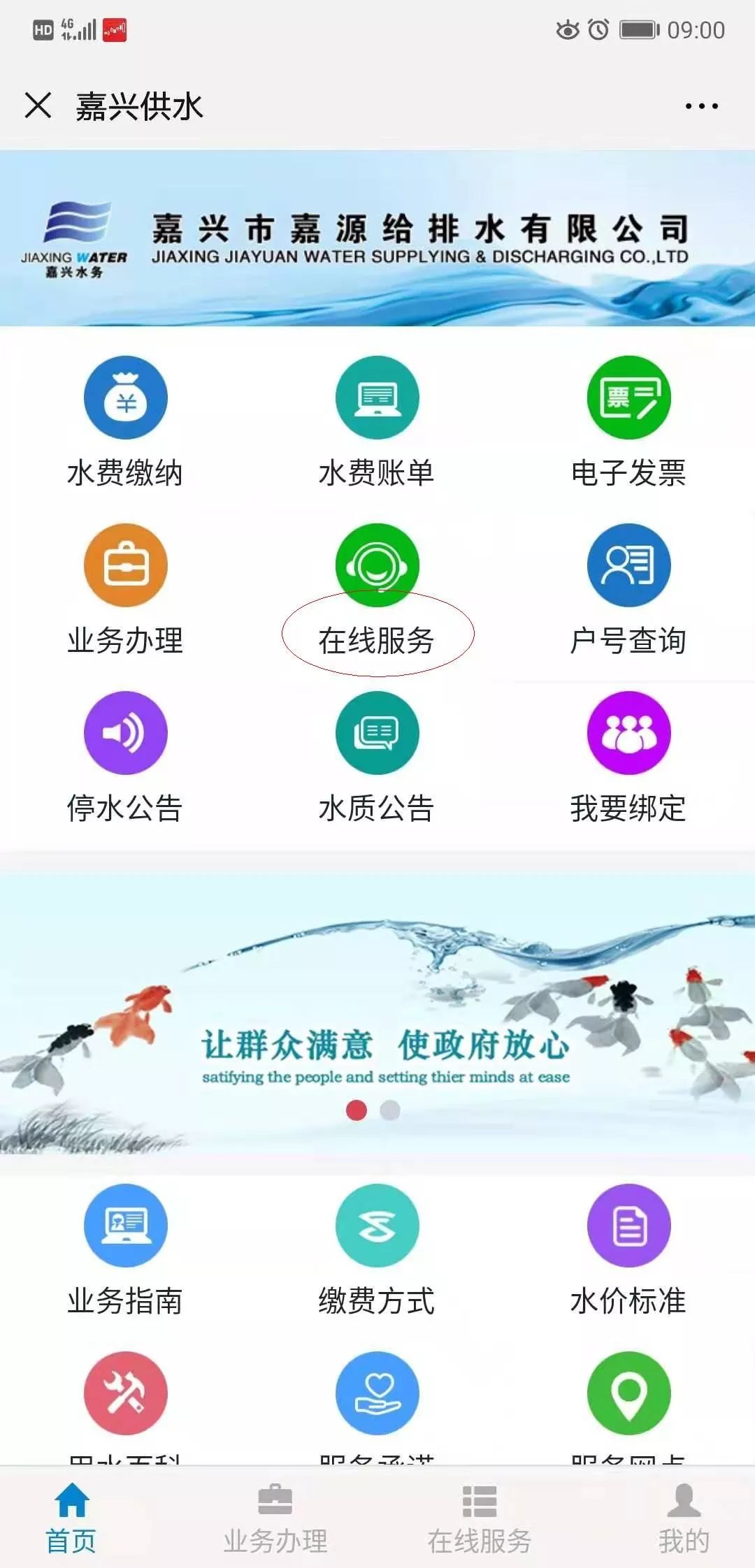The height and width of the screenshot is (1568, 755).
Task: Open the 让群众满意 carousel banner
Action: click(x=377, y=1013)
